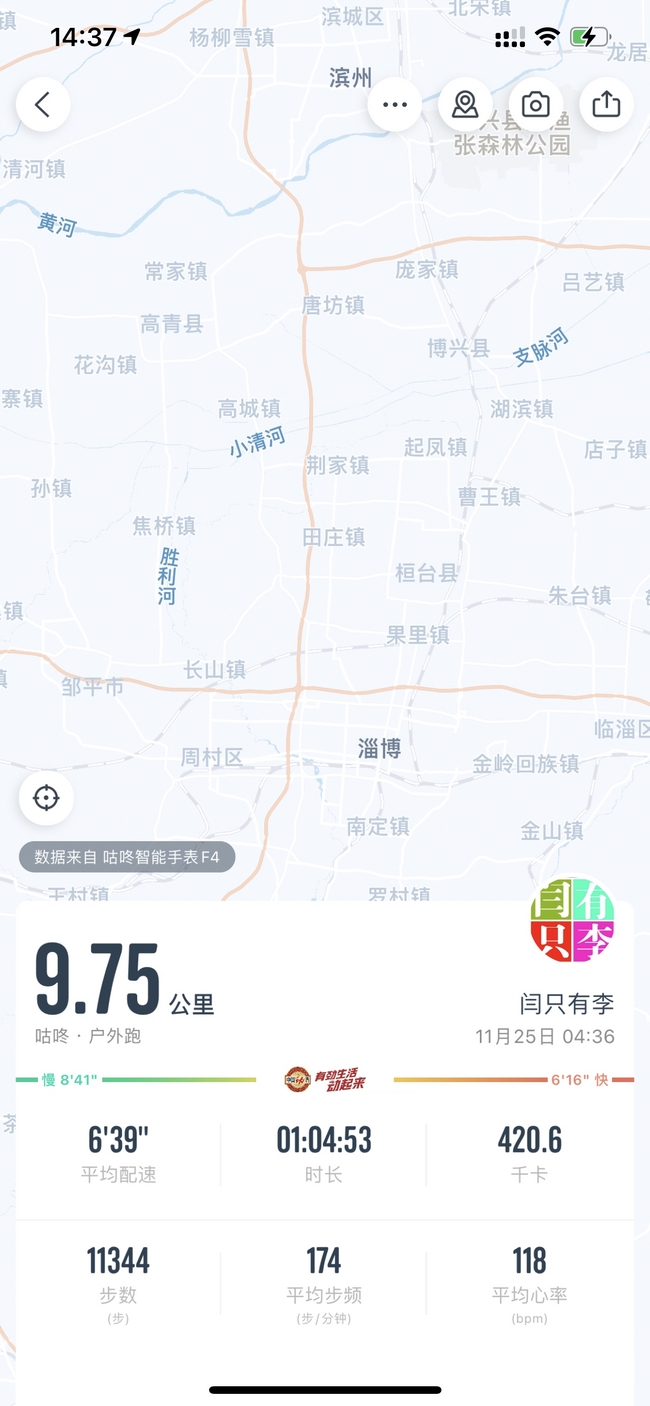This screenshot has width=650, height=1406.
Task: Go back using the arrow button
Action: click(x=43, y=105)
